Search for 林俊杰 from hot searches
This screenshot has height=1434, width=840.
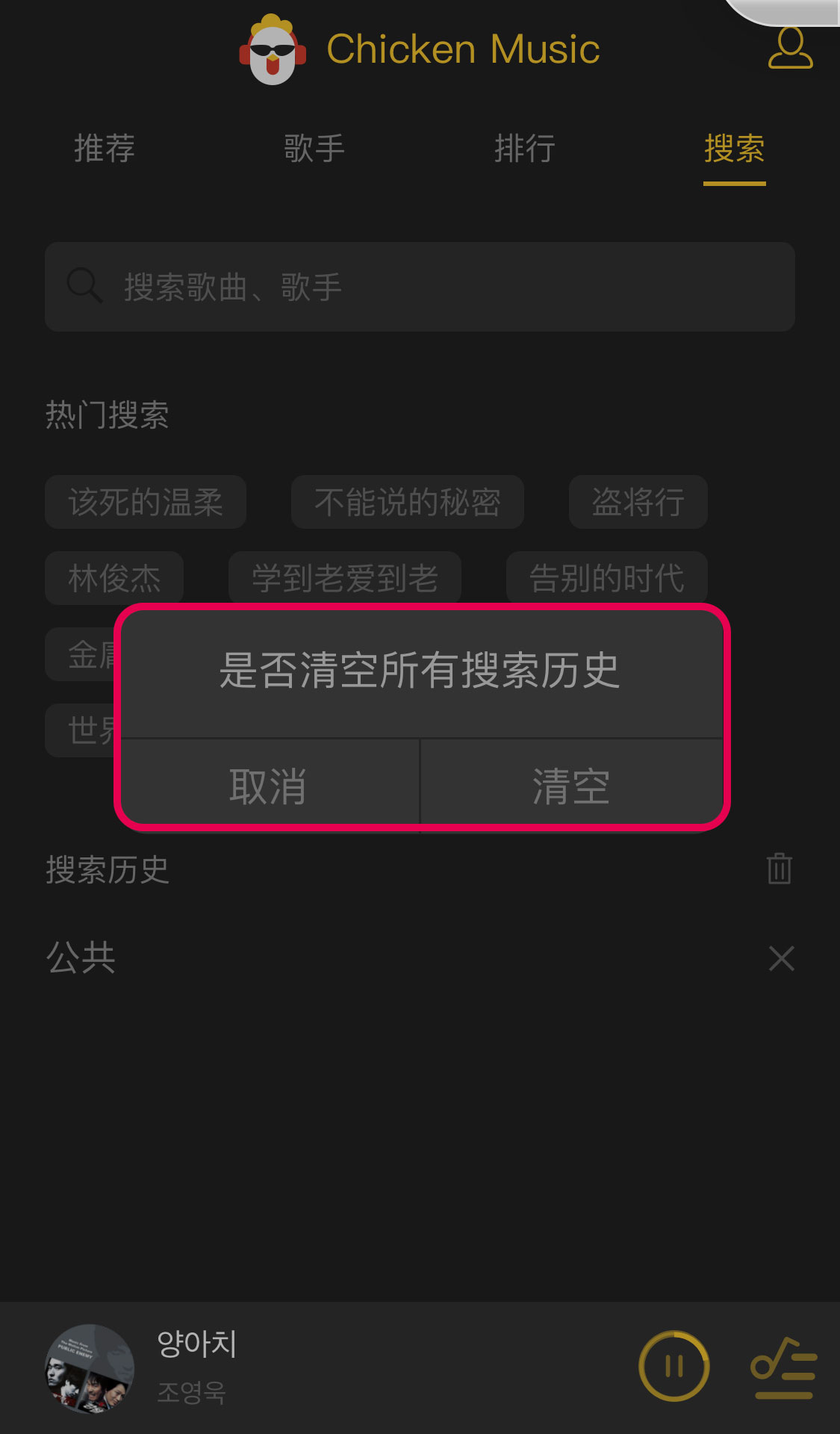click(114, 578)
